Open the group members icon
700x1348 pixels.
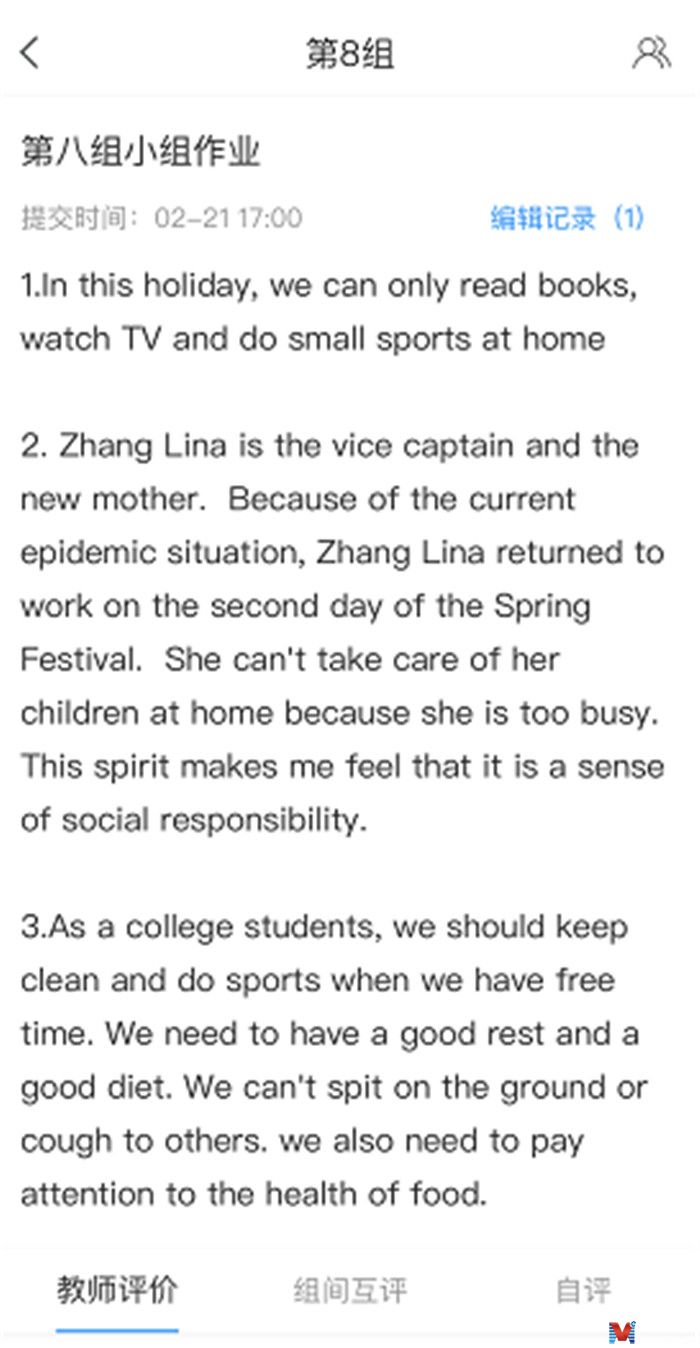click(x=652, y=52)
